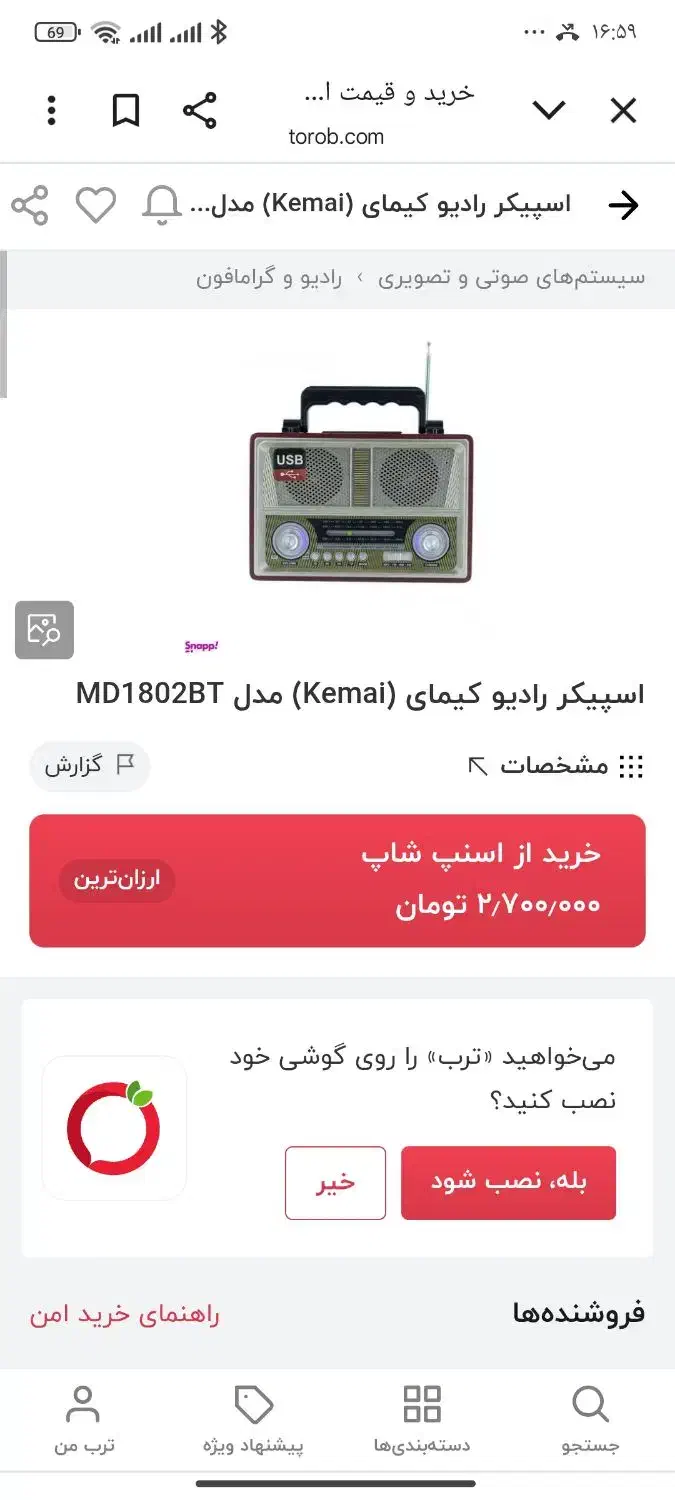Open the مشخصات specifications section
675x1500 pixels.
coord(556,767)
